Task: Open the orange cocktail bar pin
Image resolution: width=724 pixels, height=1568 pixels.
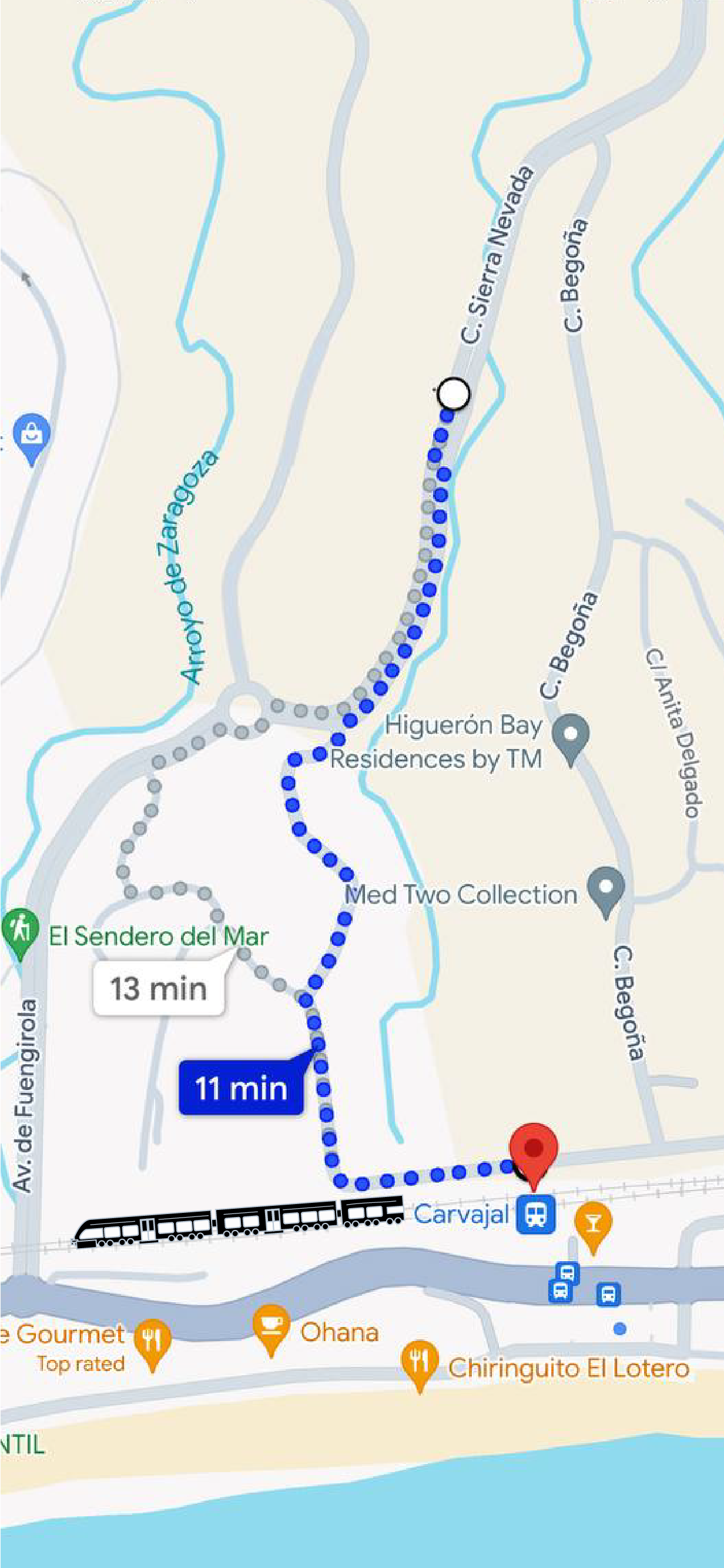Action: [x=593, y=1222]
